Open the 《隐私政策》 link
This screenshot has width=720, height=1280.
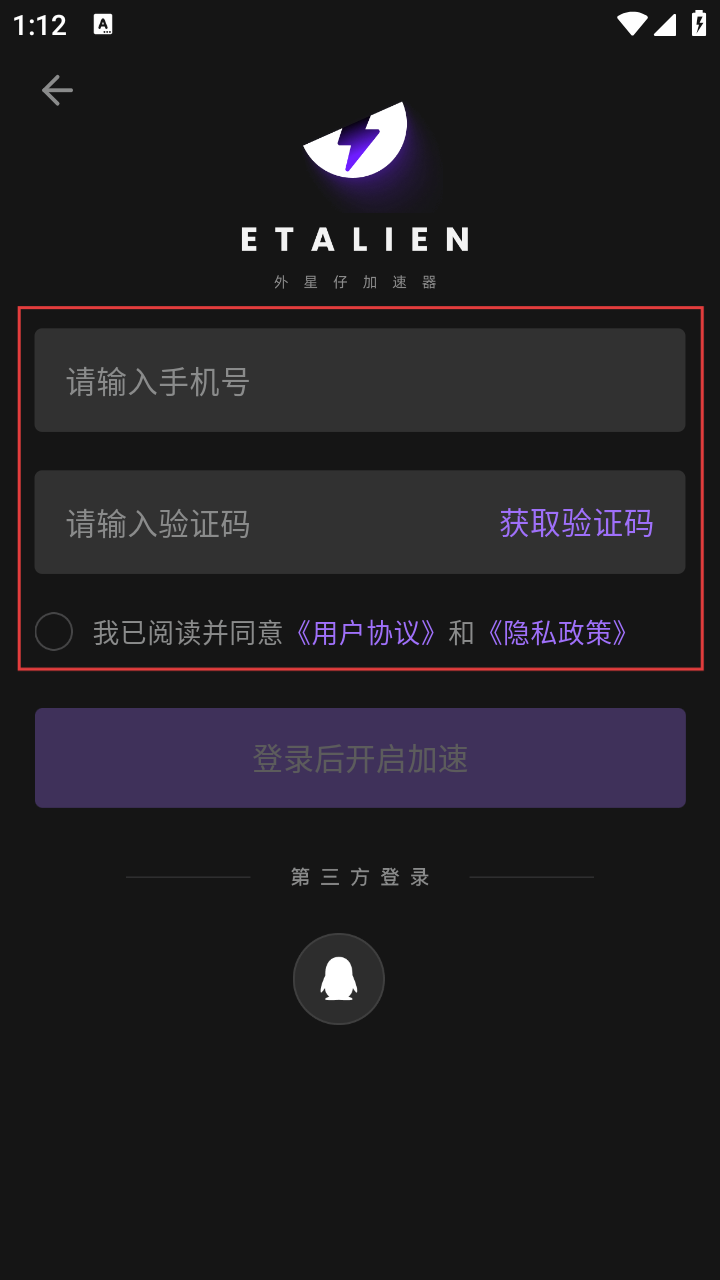(x=557, y=633)
